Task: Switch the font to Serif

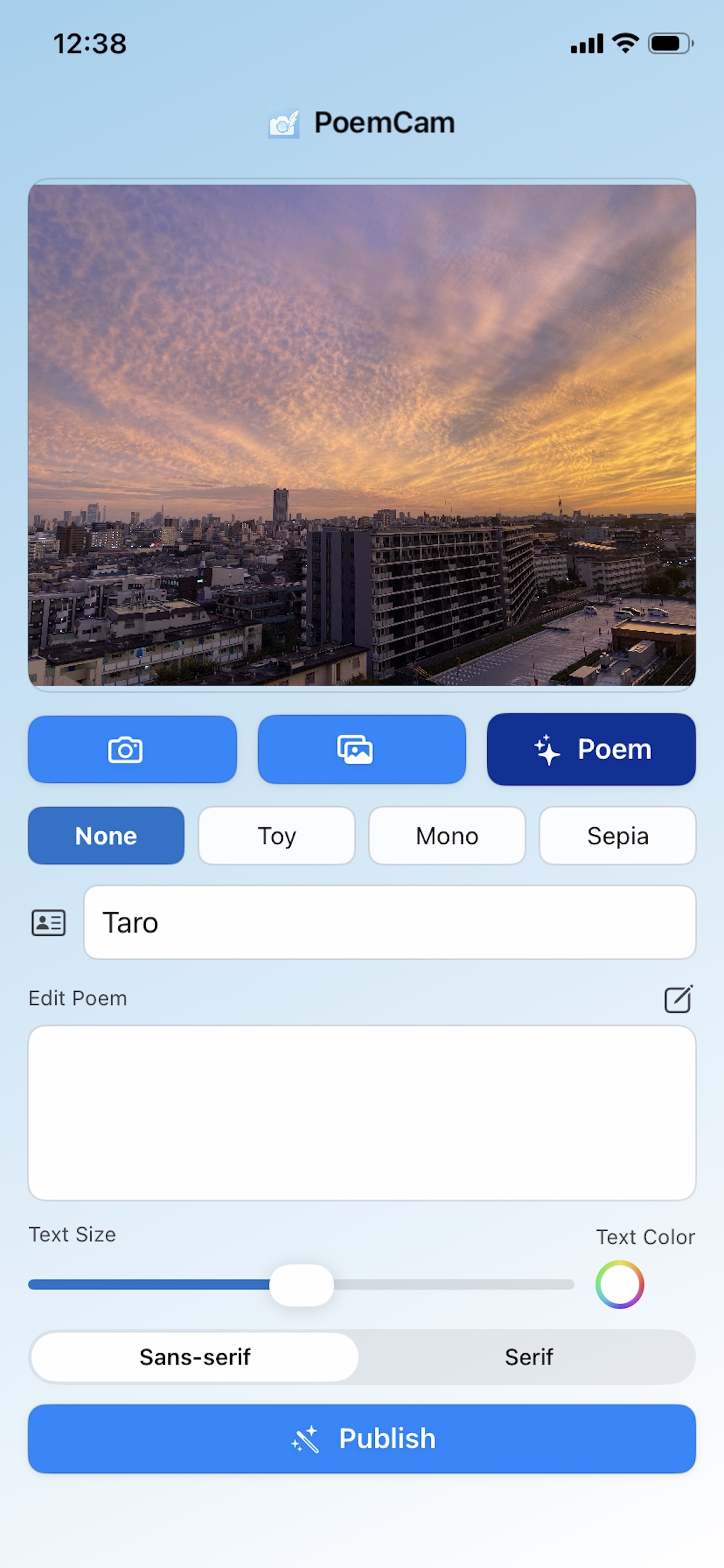Action: 528,1357
